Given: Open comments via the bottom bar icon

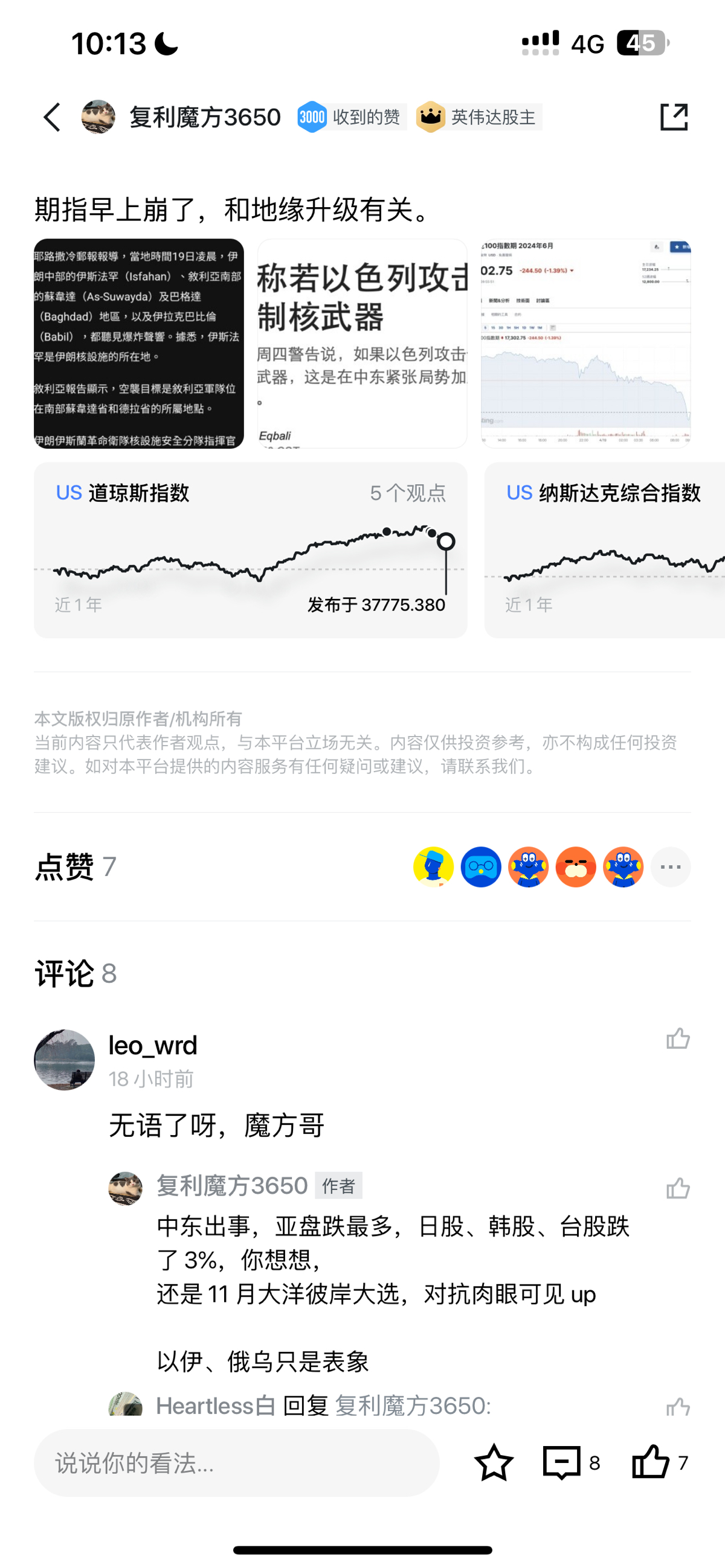Looking at the screenshot, I should [x=562, y=1463].
